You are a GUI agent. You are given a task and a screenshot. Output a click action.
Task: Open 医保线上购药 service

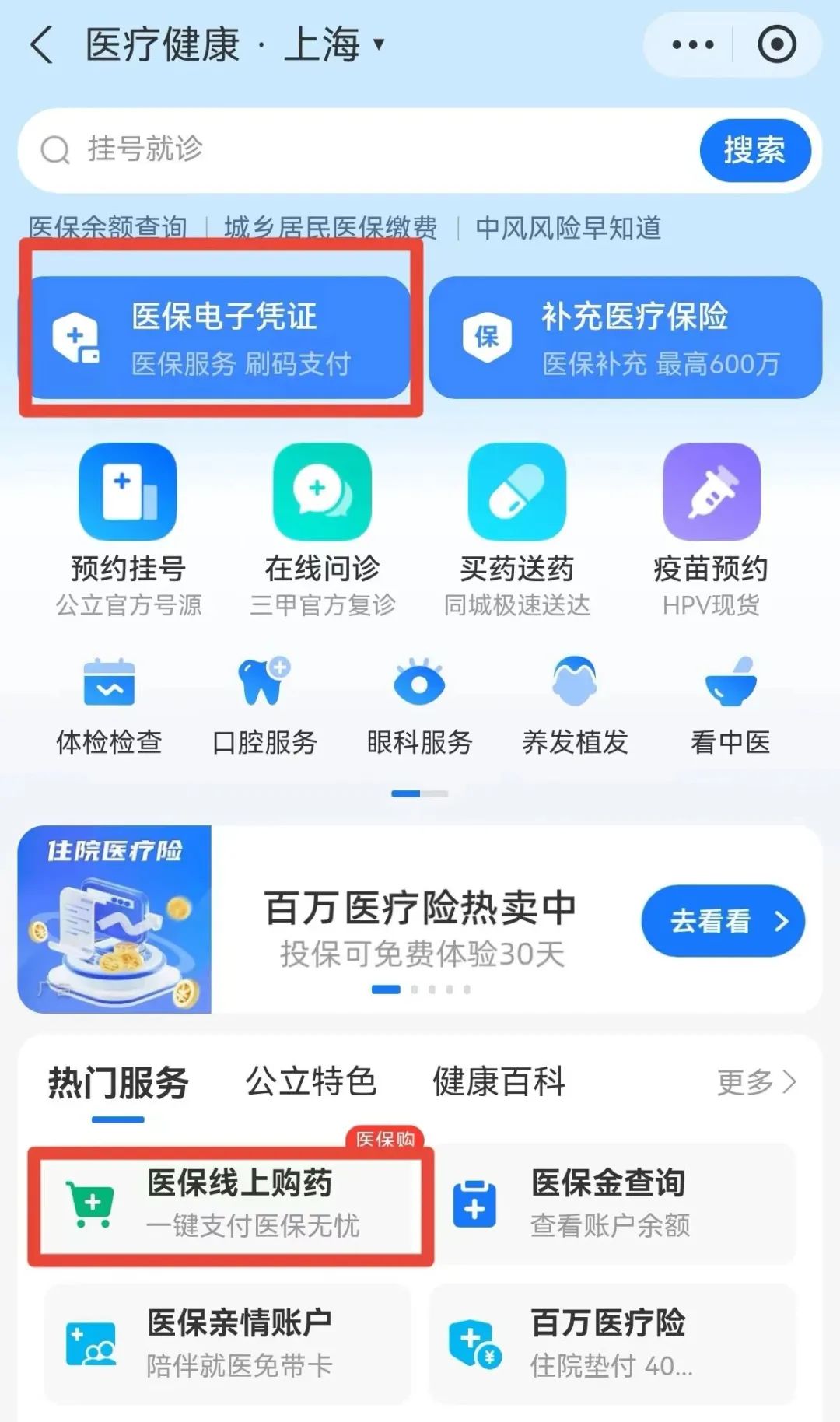229,1203
